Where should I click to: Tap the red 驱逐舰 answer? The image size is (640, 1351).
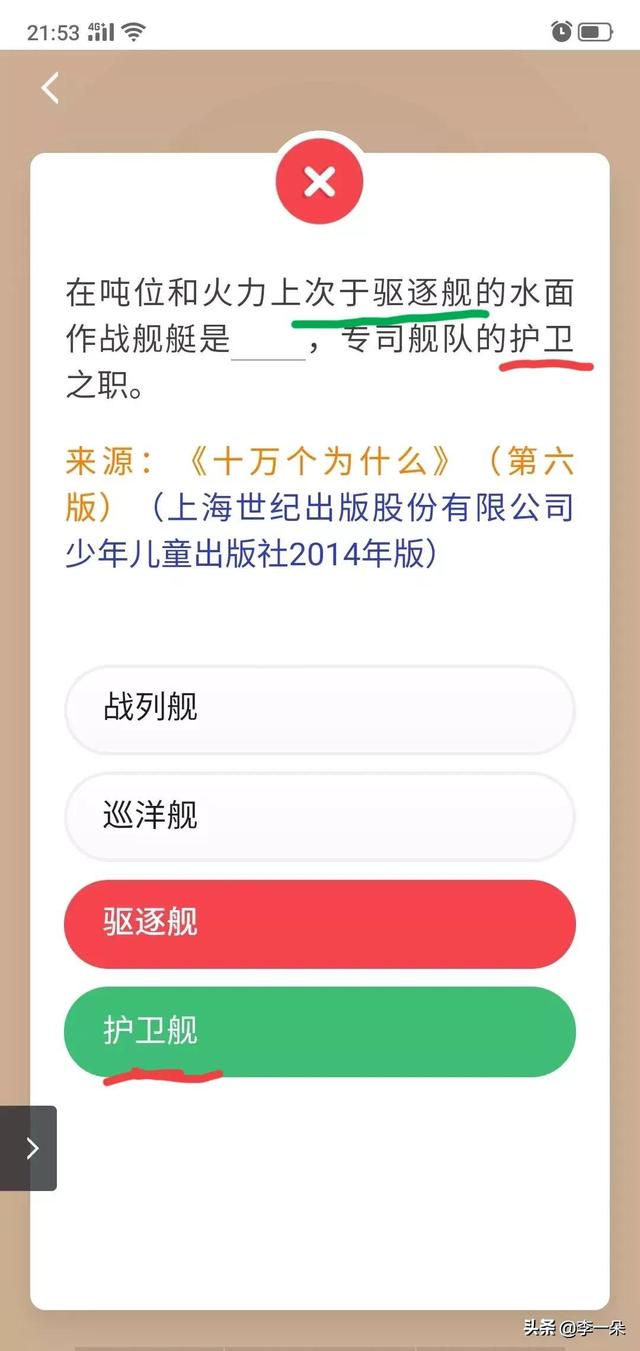(x=320, y=923)
